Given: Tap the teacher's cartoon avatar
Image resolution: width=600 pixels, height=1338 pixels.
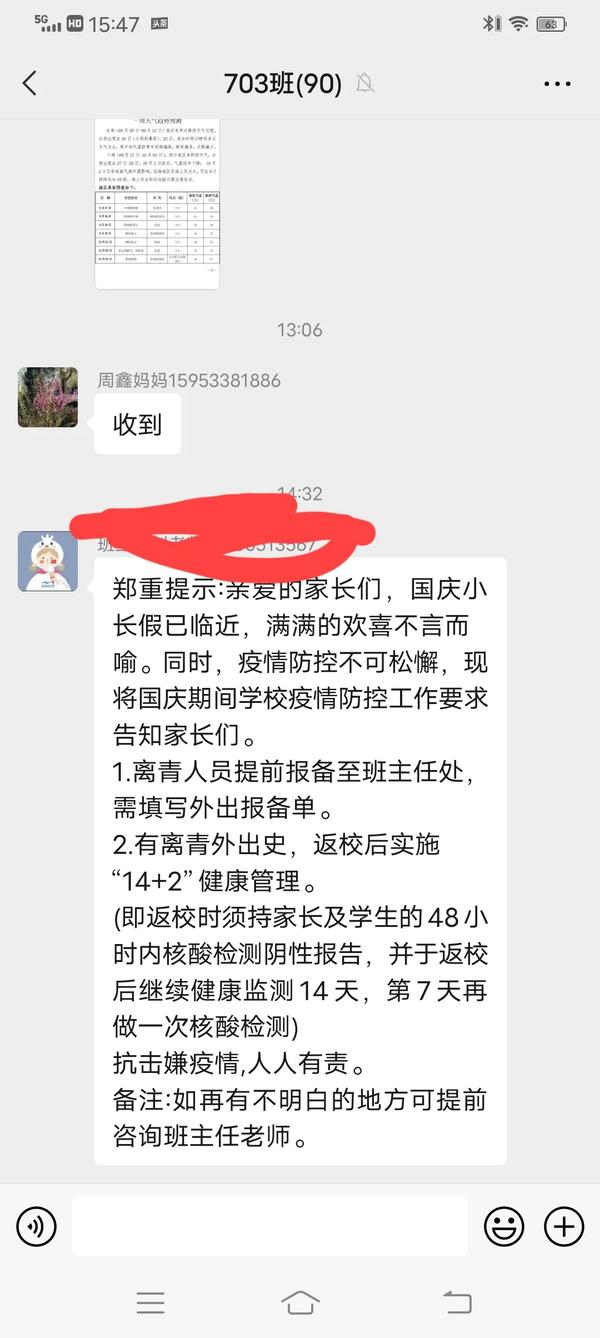Looking at the screenshot, I should click(x=48, y=561).
